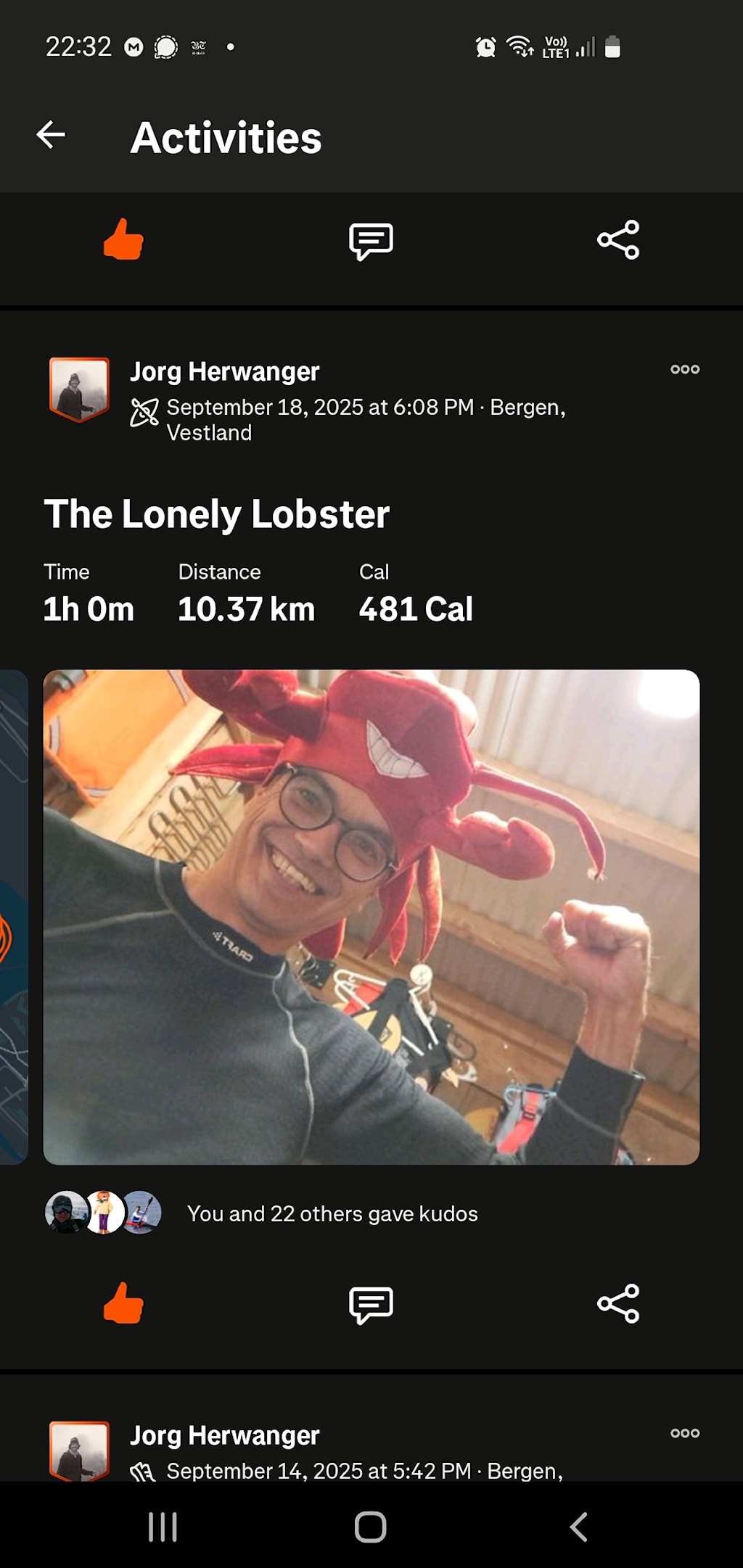Share The Lonely Lobster using icon below photo
743x1568 pixels.
[618, 1303]
